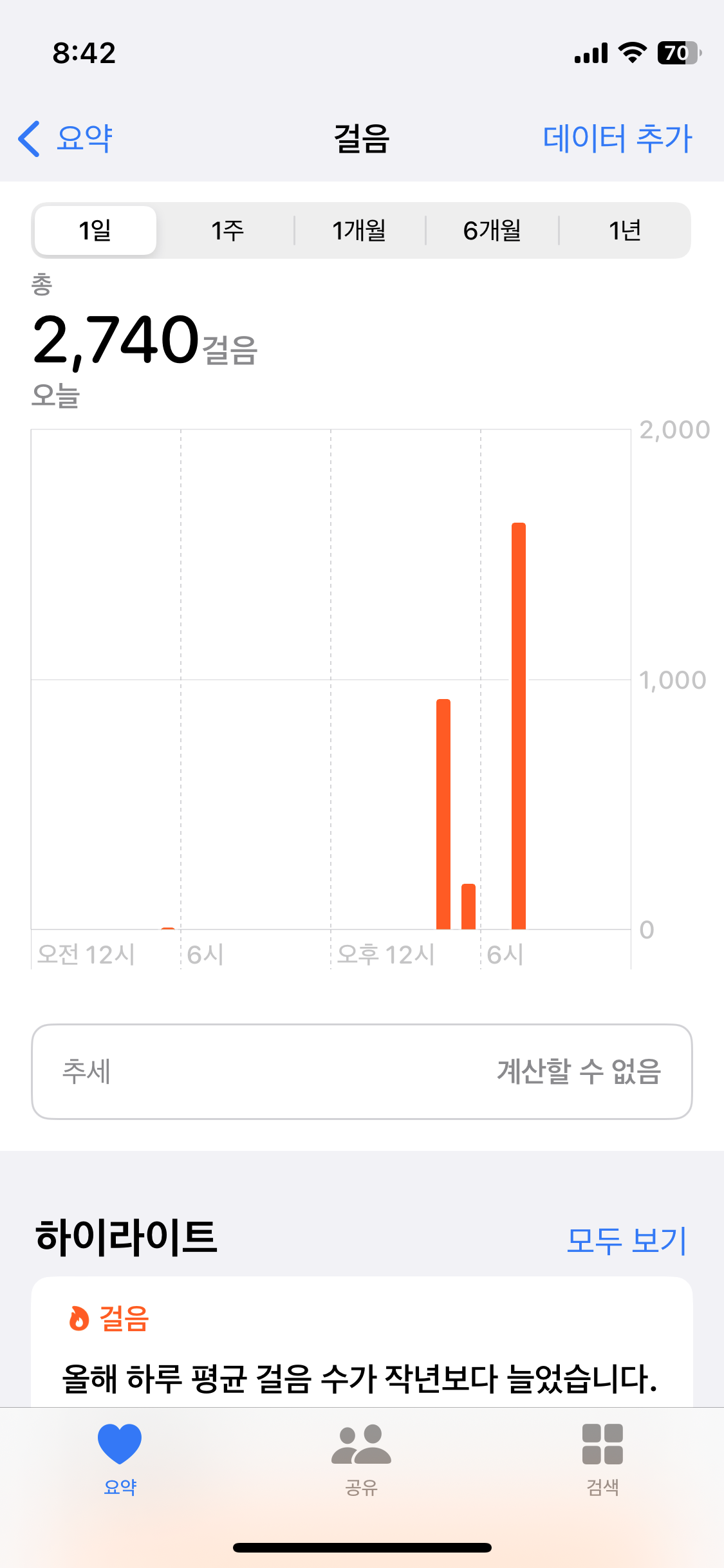Switch to the 1주 view
The height and width of the screenshot is (1568, 724).
coord(227,230)
